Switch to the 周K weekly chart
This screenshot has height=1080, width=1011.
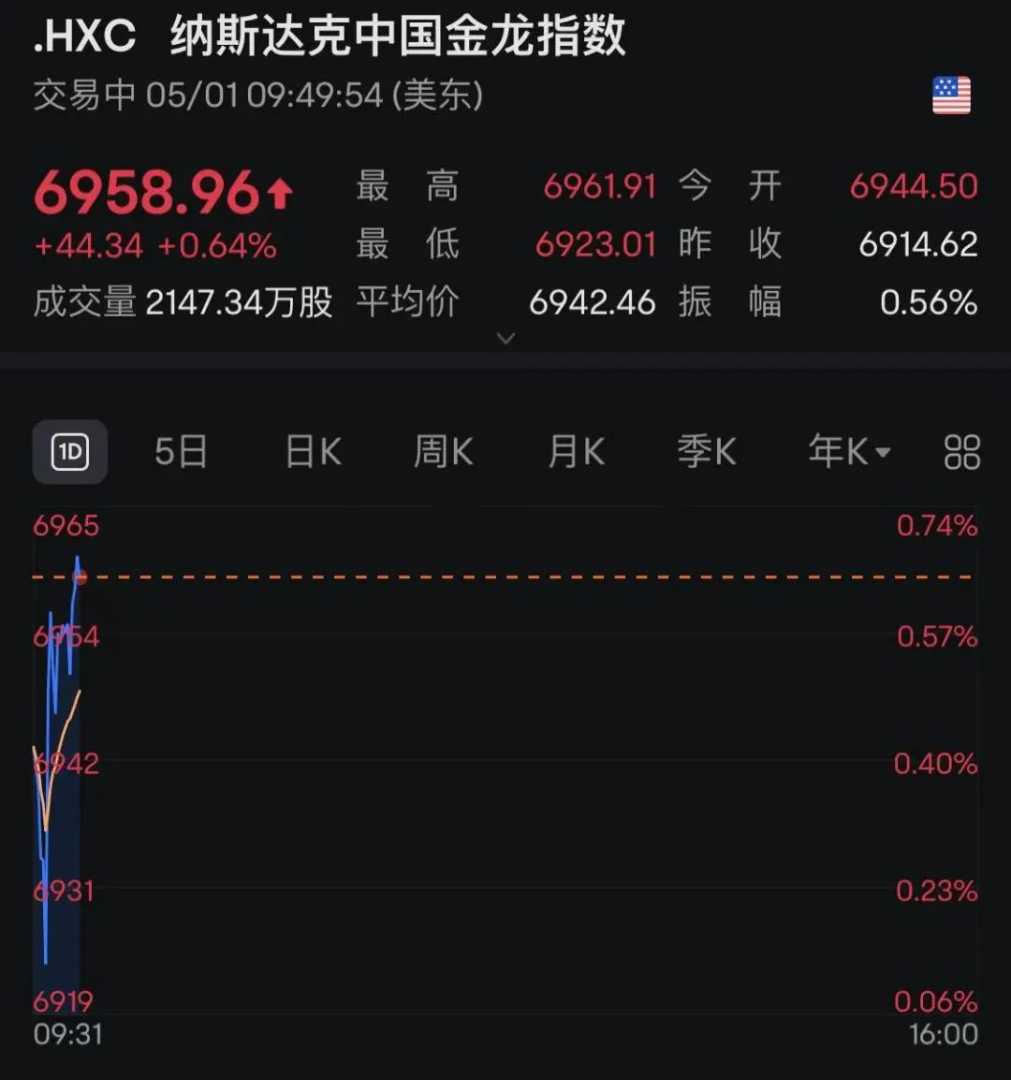pyautogui.click(x=443, y=453)
